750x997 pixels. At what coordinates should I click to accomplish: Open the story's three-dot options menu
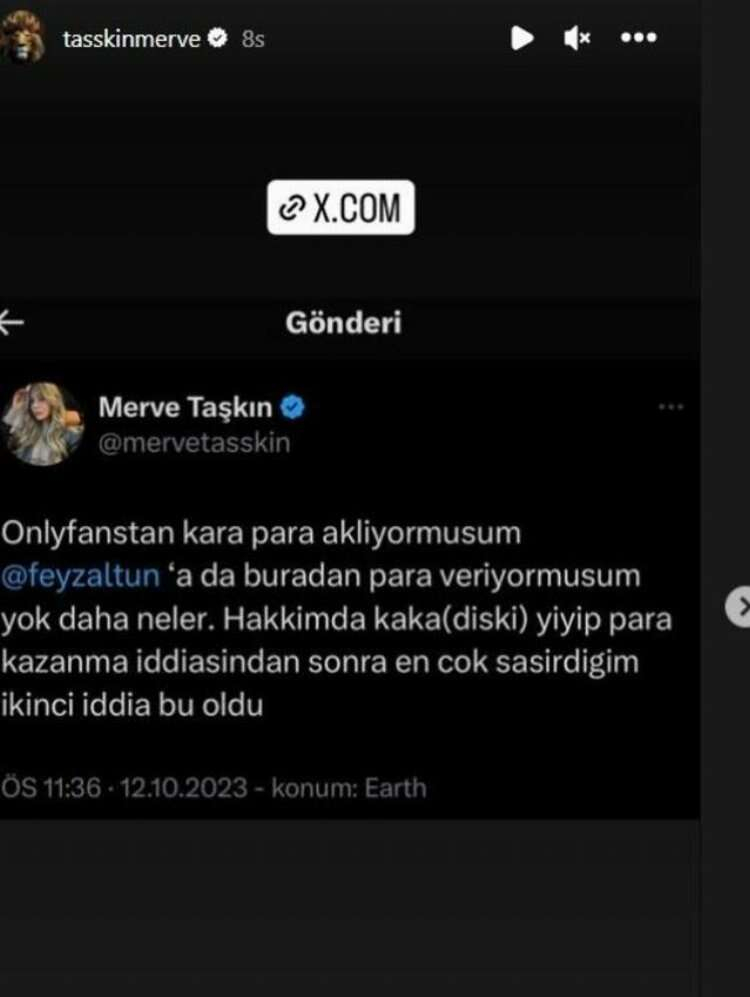[x=638, y=38]
